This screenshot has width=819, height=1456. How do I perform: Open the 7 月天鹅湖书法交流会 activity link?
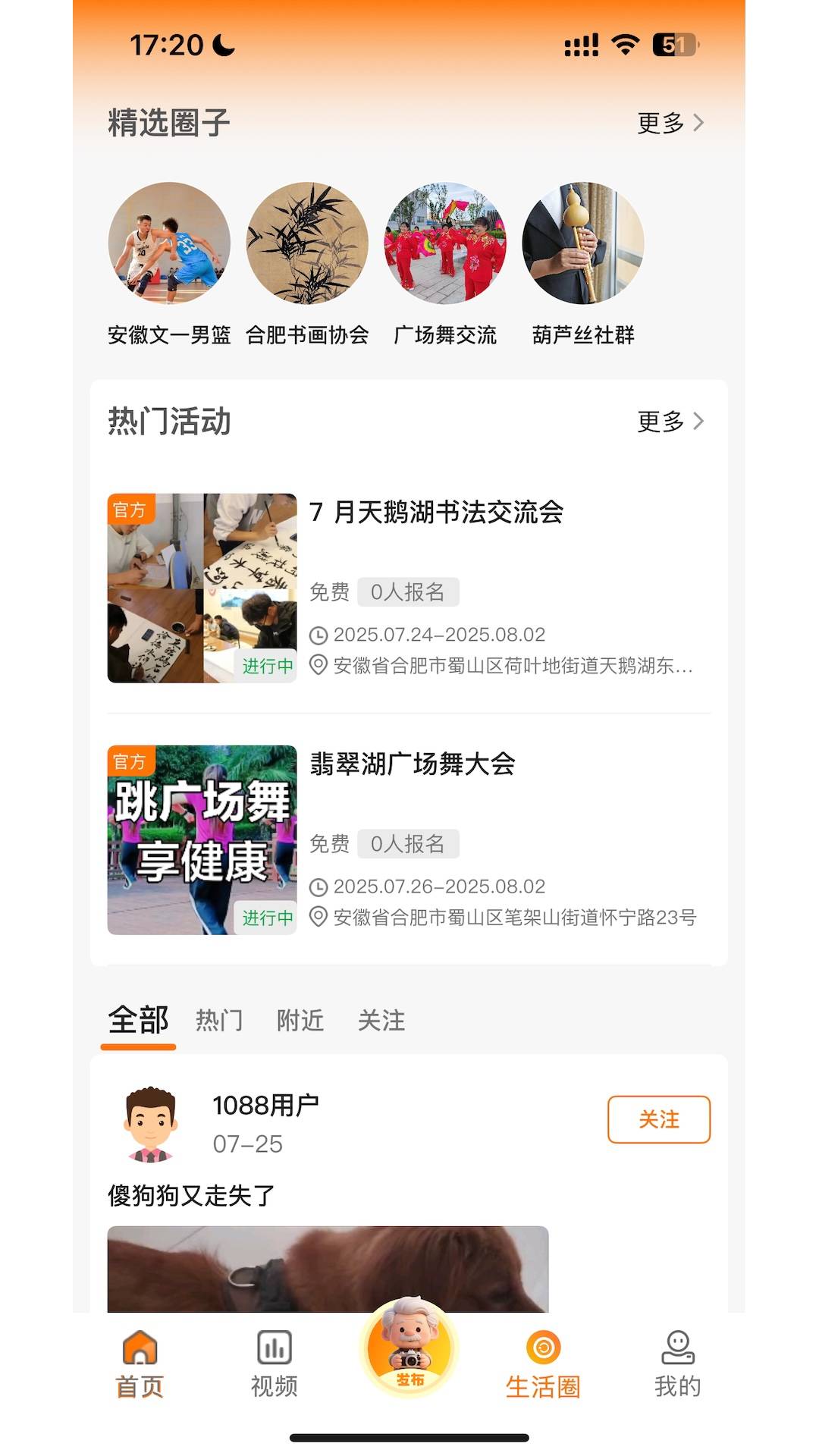[x=438, y=513]
